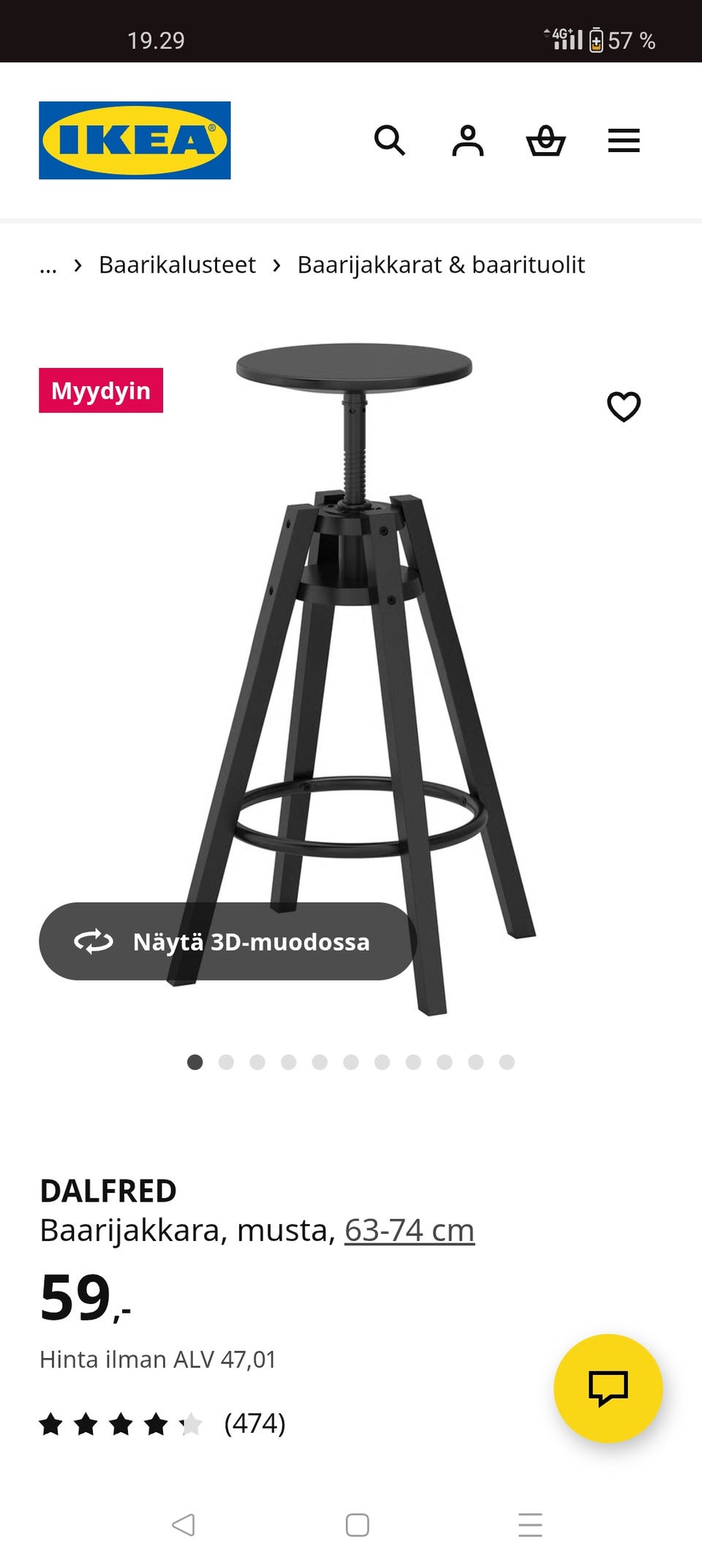Open the shopping basket
This screenshot has width=702, height=1568.
[546, 140]
